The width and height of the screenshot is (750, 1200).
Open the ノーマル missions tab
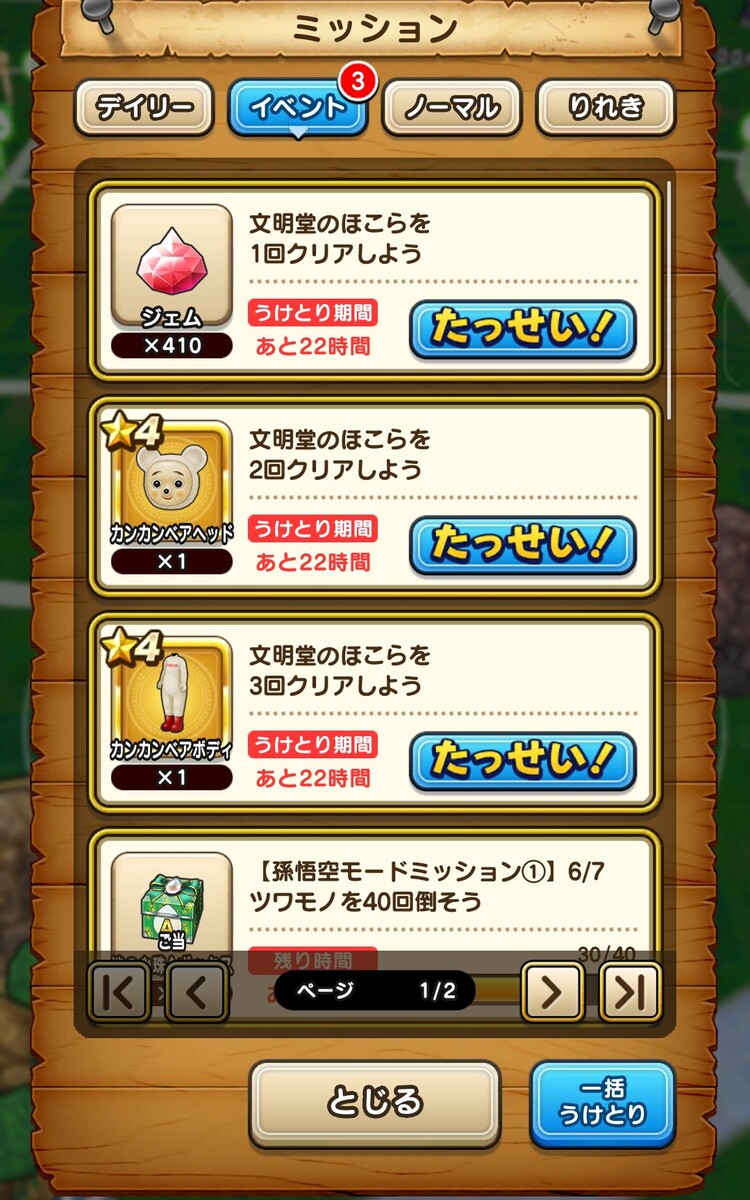click(452, 107)
